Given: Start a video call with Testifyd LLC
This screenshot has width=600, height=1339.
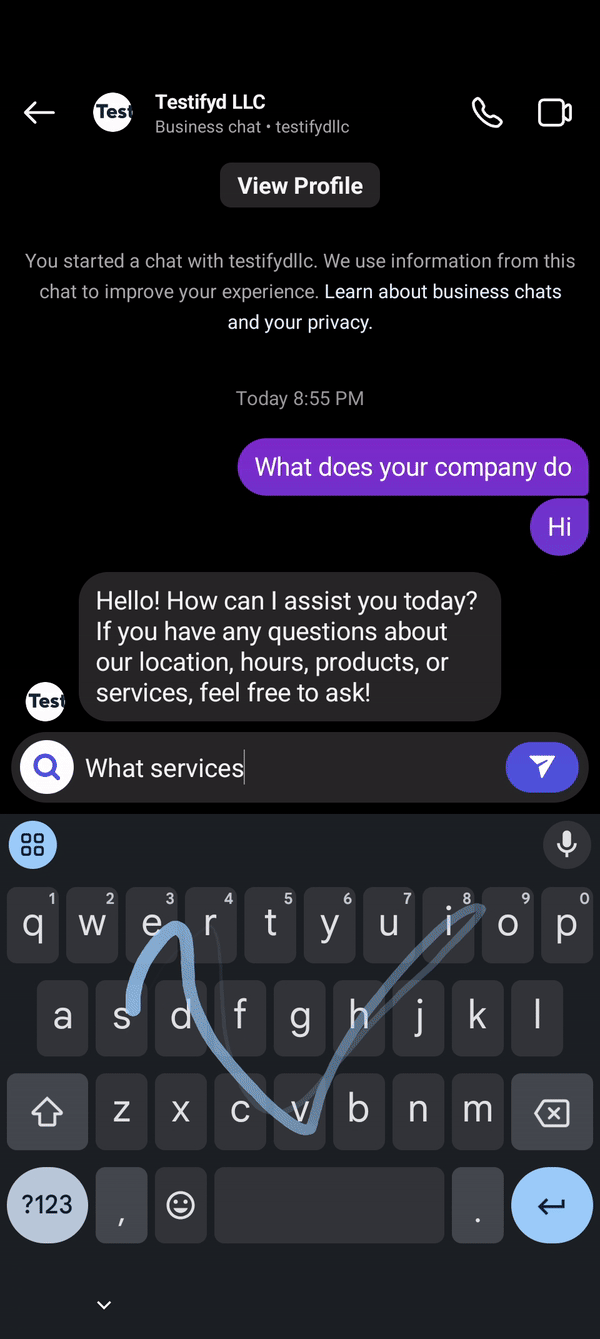Looking at the screenshot, I should 555,113.
